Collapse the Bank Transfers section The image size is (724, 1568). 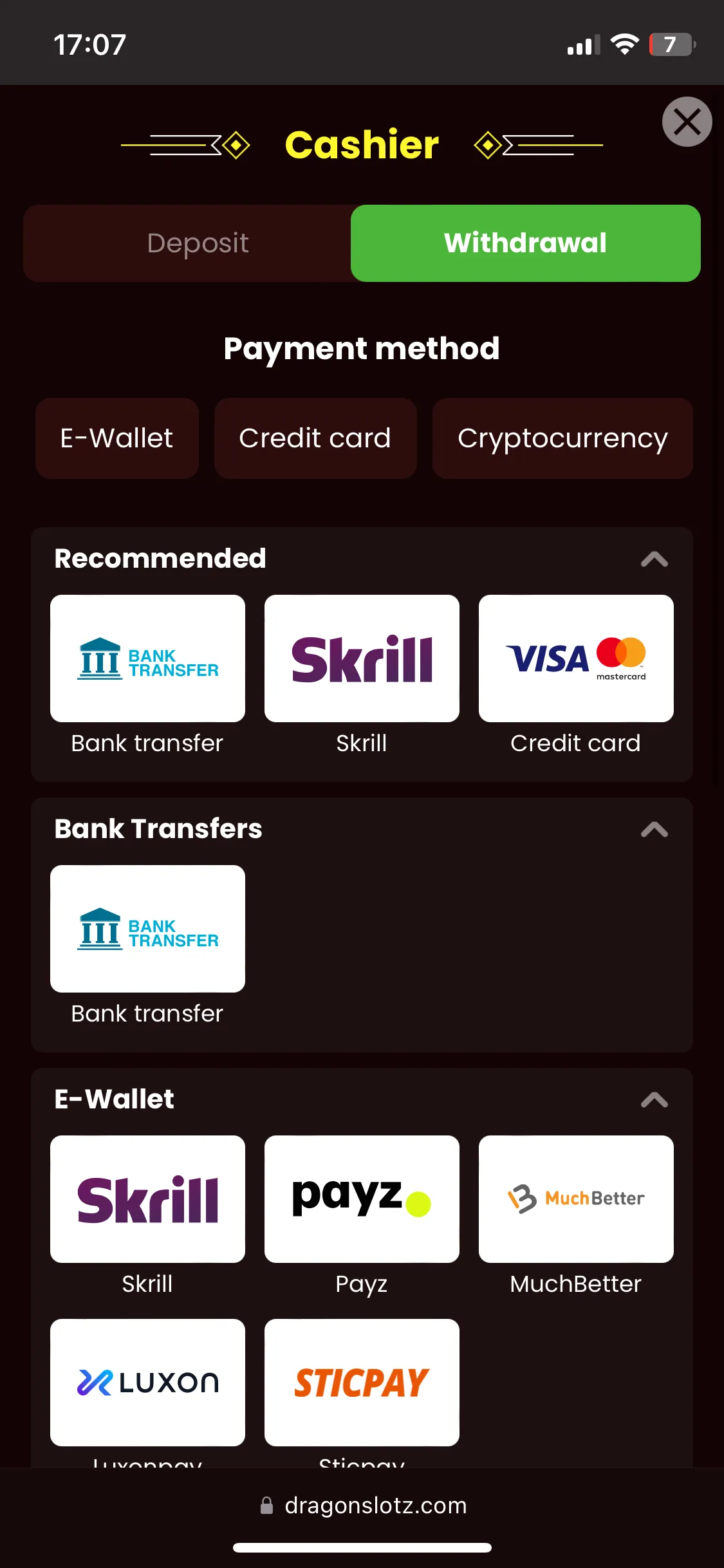pyautogui.click(x=654, y=829)
